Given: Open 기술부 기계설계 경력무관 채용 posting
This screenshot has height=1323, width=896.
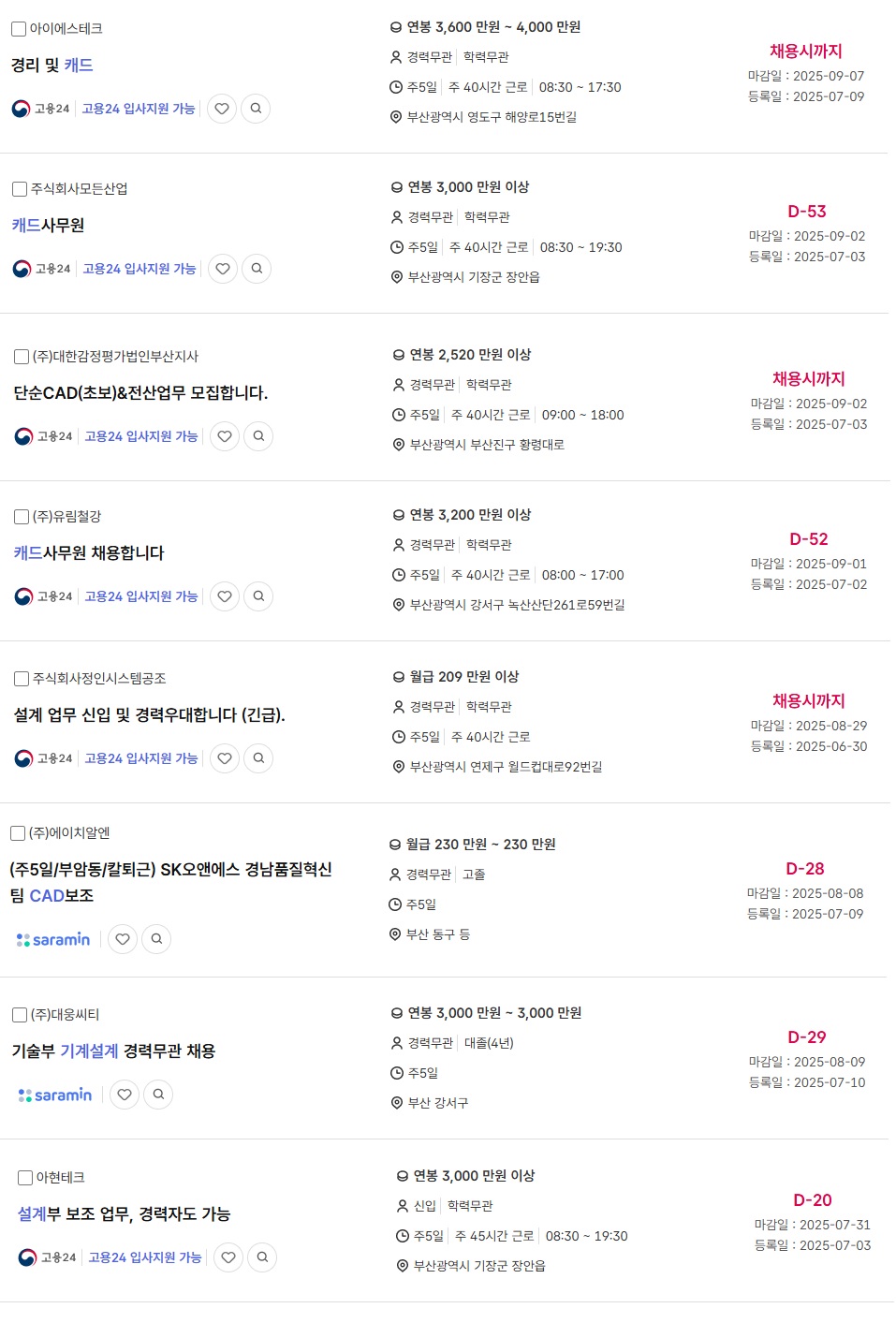Looking at the screenshot, I should (x=113, y=1051).
